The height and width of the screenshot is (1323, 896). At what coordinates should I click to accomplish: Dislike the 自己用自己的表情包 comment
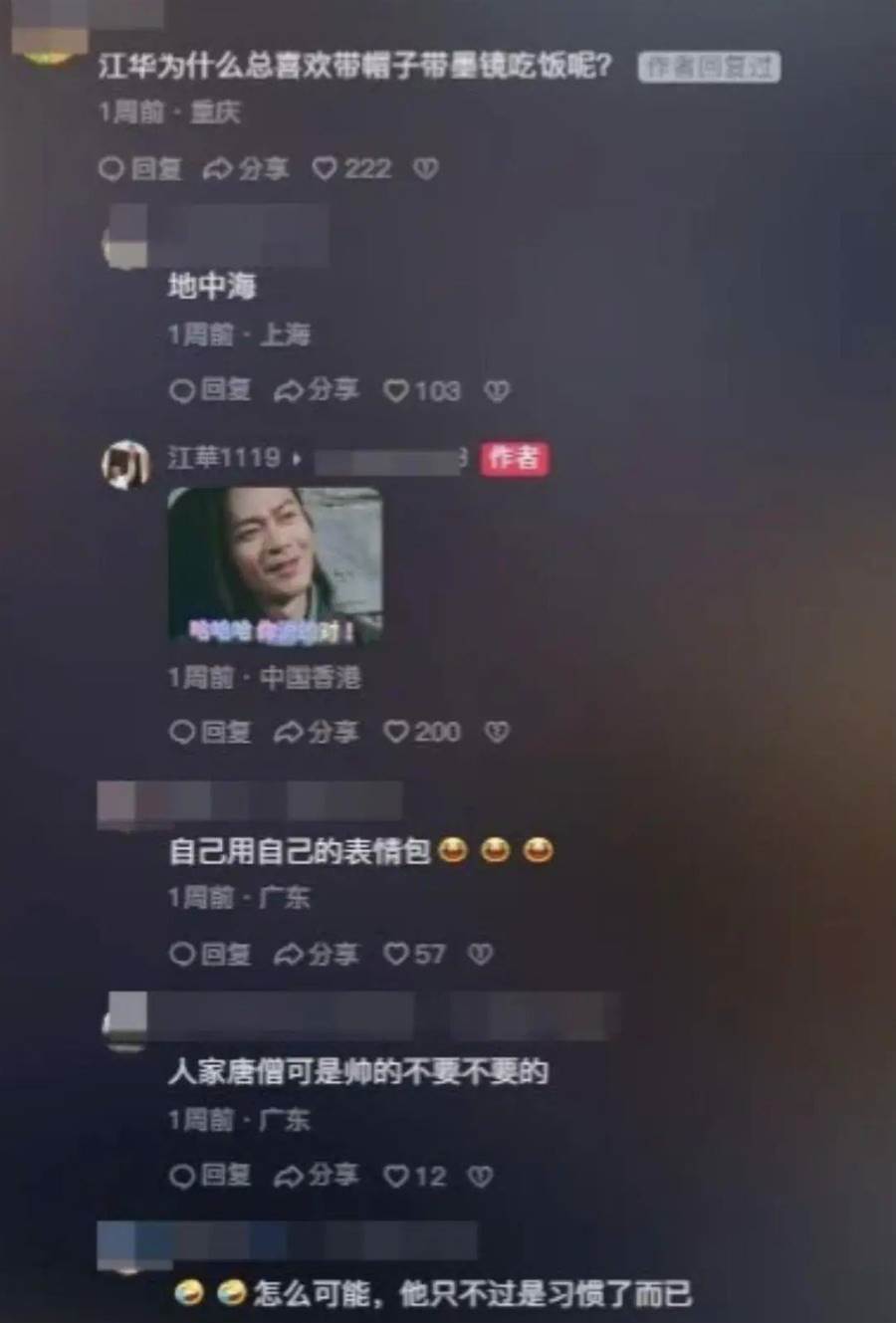[481, 954]
